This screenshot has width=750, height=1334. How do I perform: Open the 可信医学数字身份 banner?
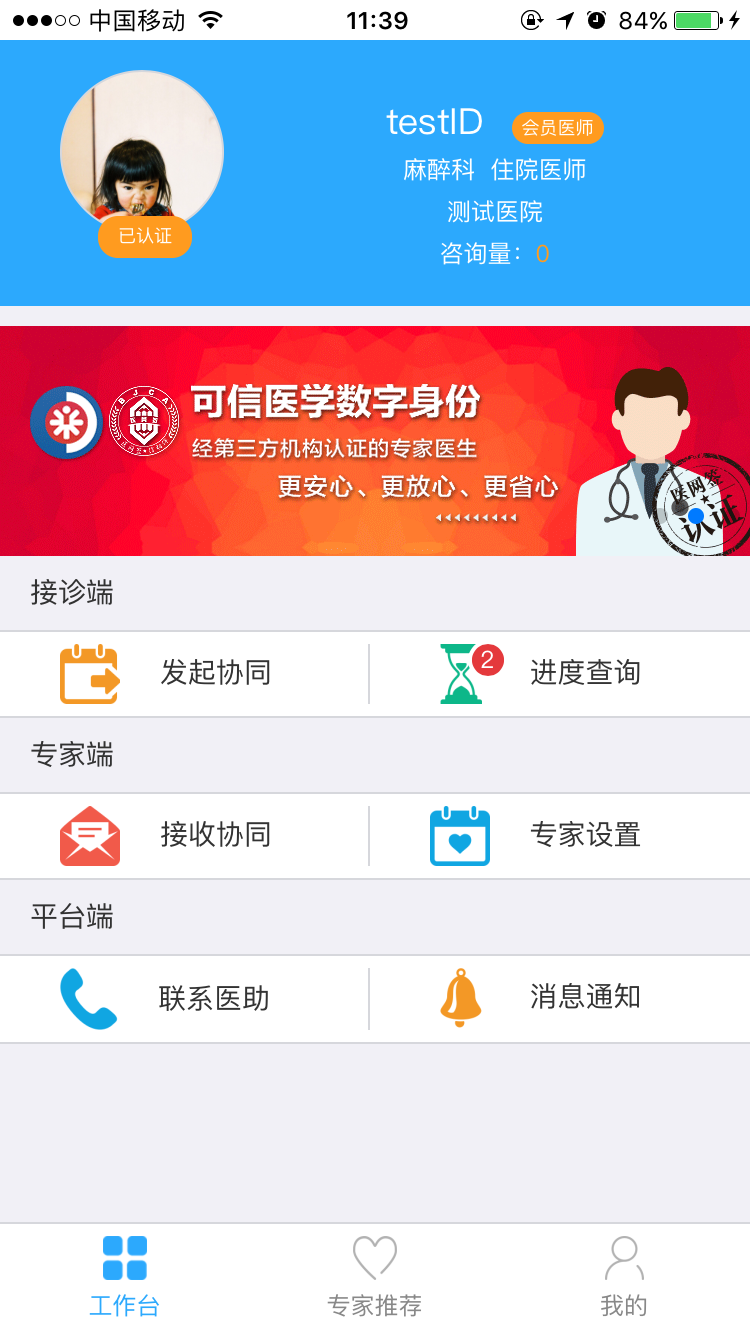(375, 441)
